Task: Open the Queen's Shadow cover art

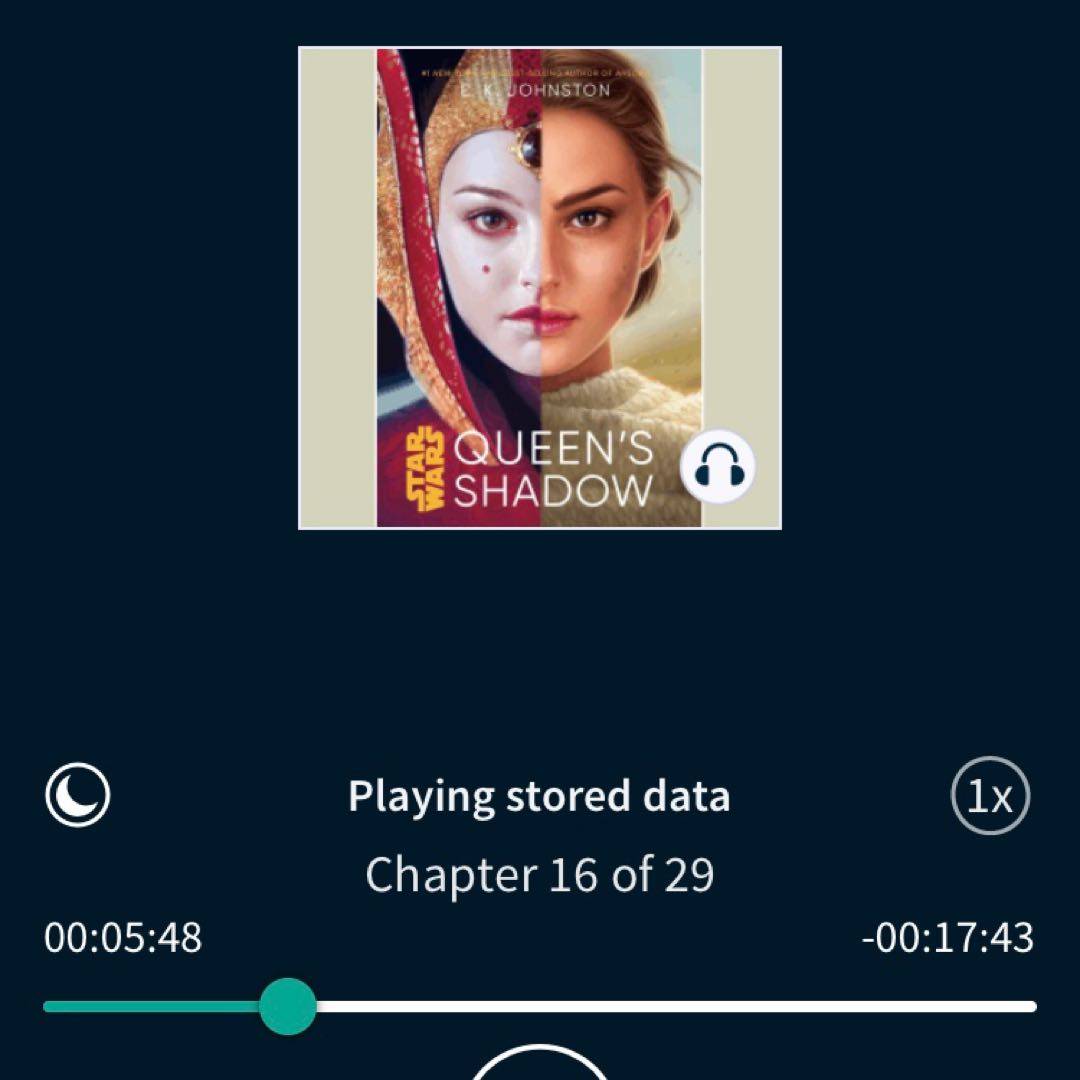Action: coord(540,288)
